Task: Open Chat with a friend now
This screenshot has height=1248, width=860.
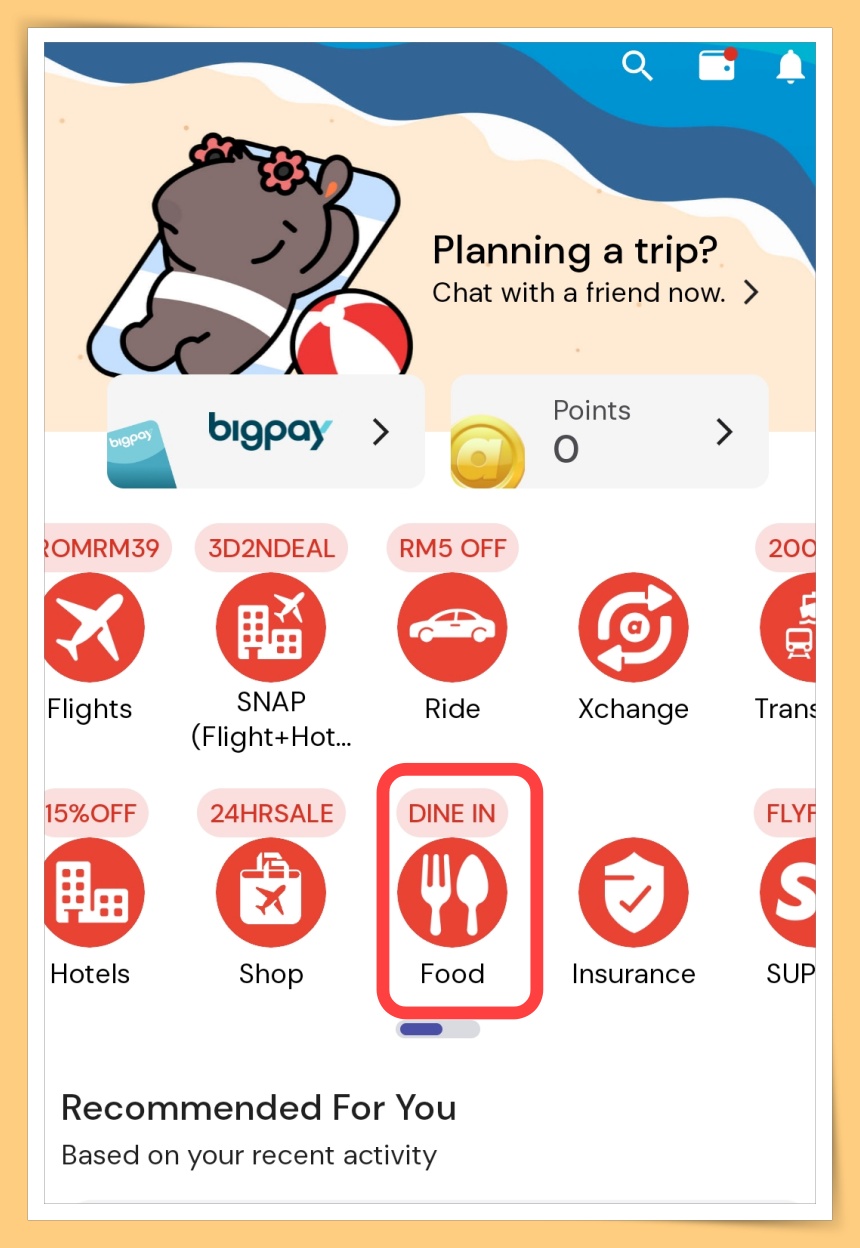Action: click(x=595, y=293)
